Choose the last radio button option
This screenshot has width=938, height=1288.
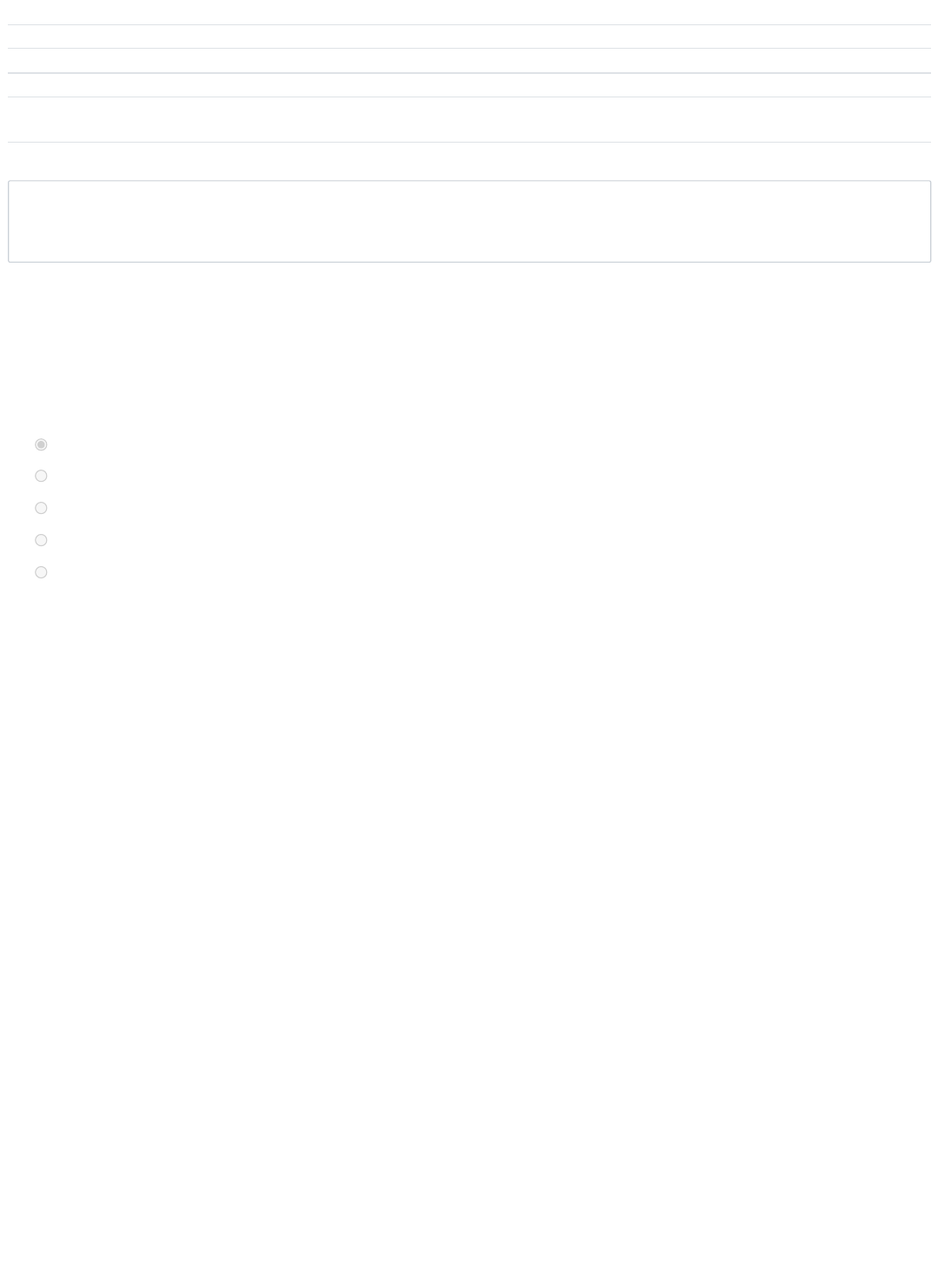coord(41,572)
